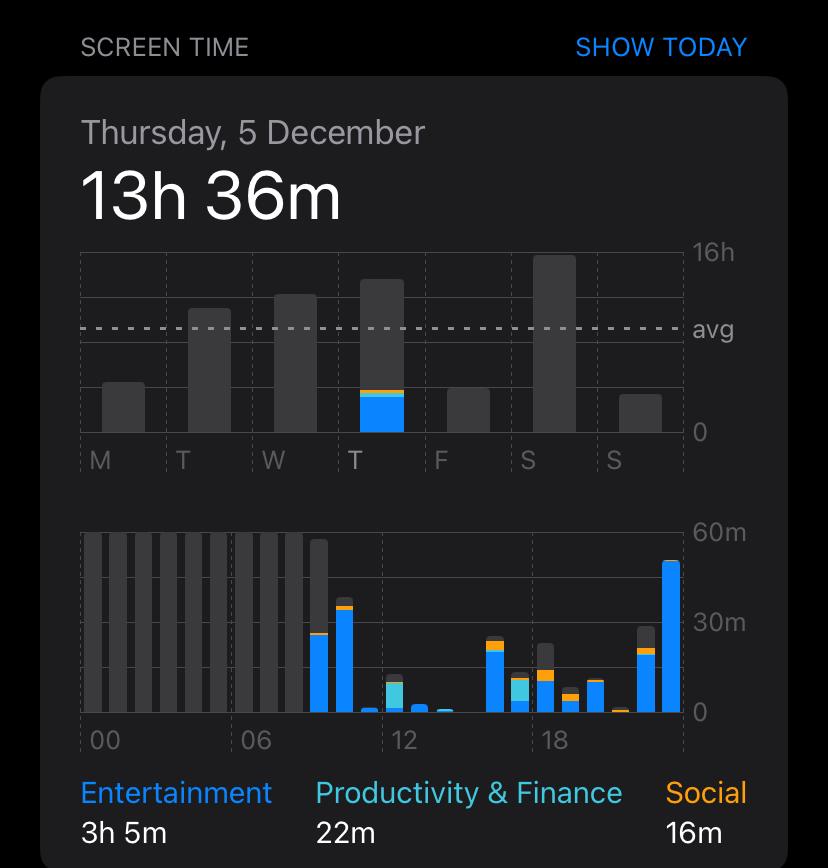
Task: Select the Social category label
Action: coord(705,792)
